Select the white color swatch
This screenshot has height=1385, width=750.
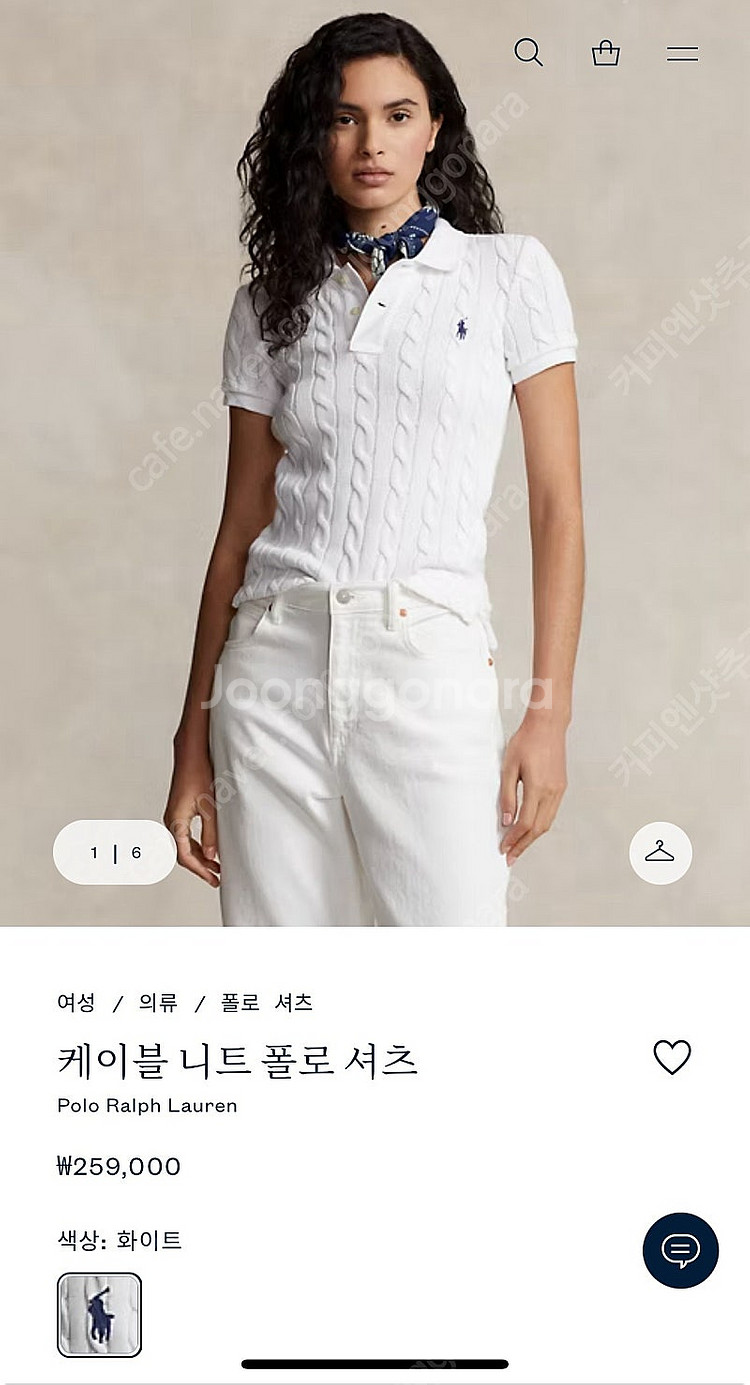(99, 1314)
